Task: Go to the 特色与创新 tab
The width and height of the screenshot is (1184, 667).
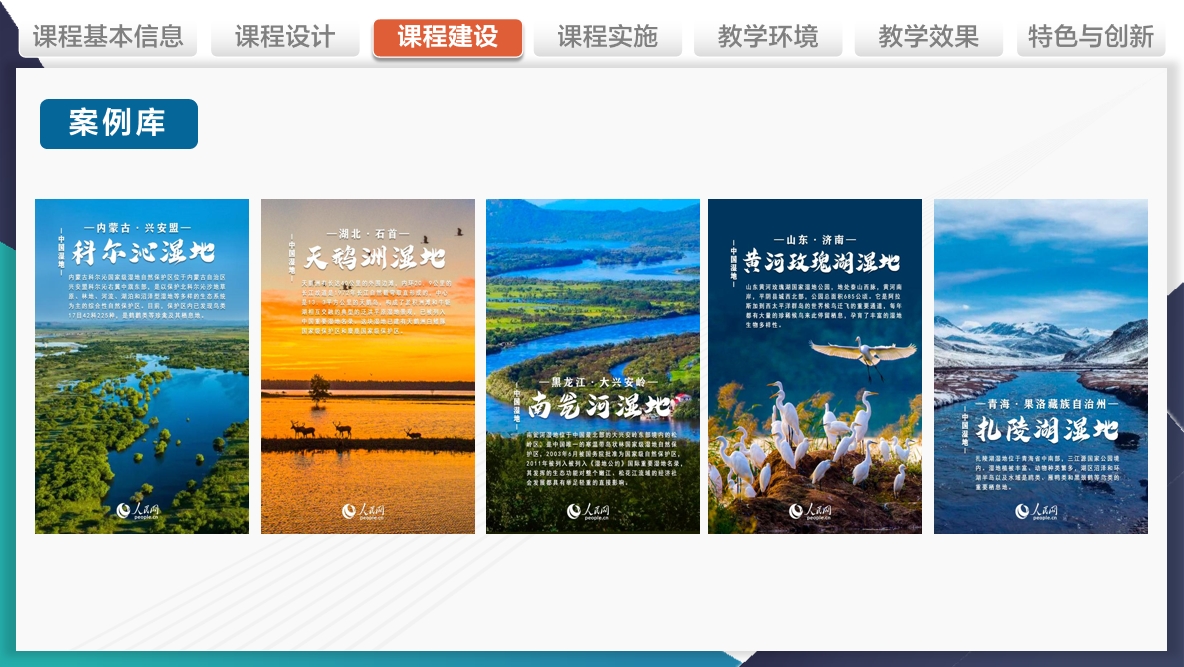Action: 1091,38
